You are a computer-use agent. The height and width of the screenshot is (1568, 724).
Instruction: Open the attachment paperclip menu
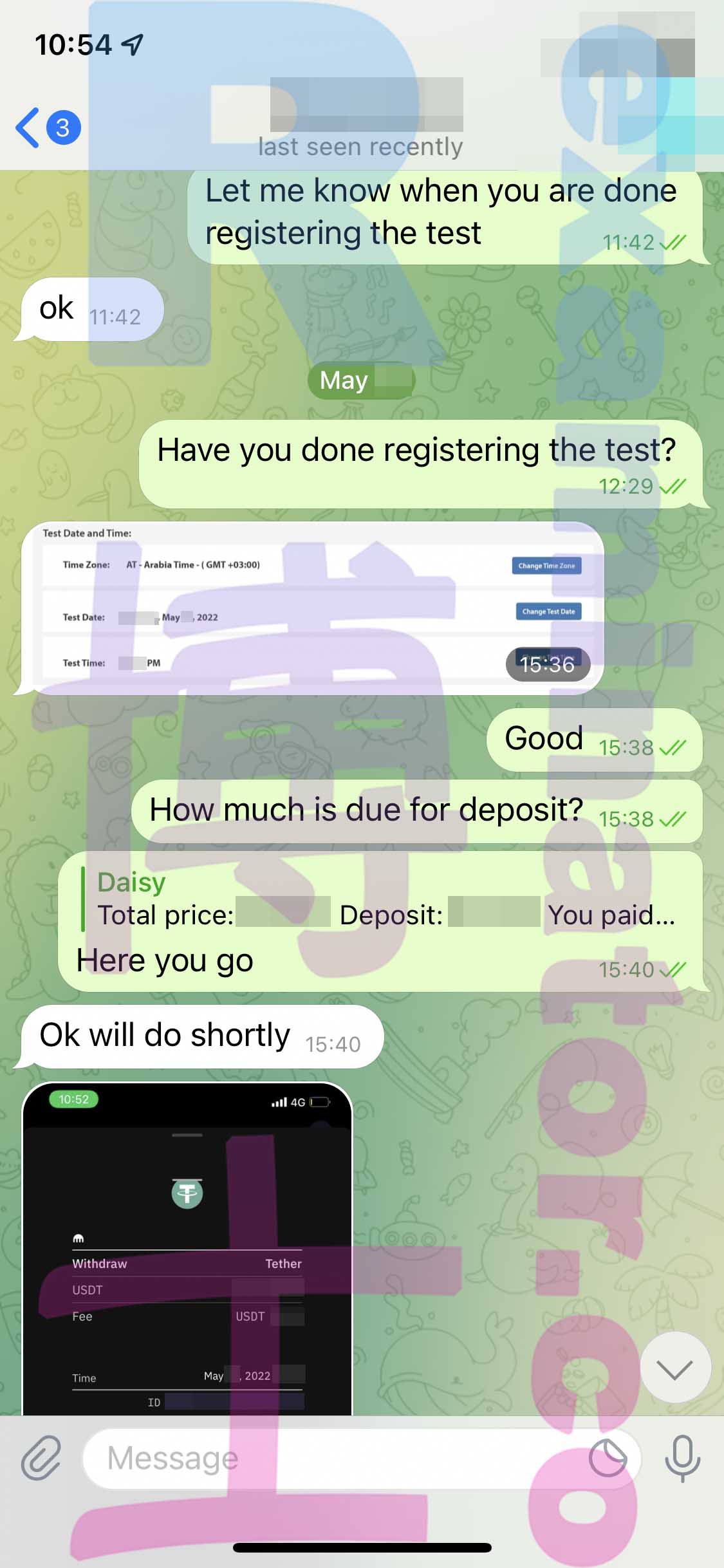coord(41,1458)
